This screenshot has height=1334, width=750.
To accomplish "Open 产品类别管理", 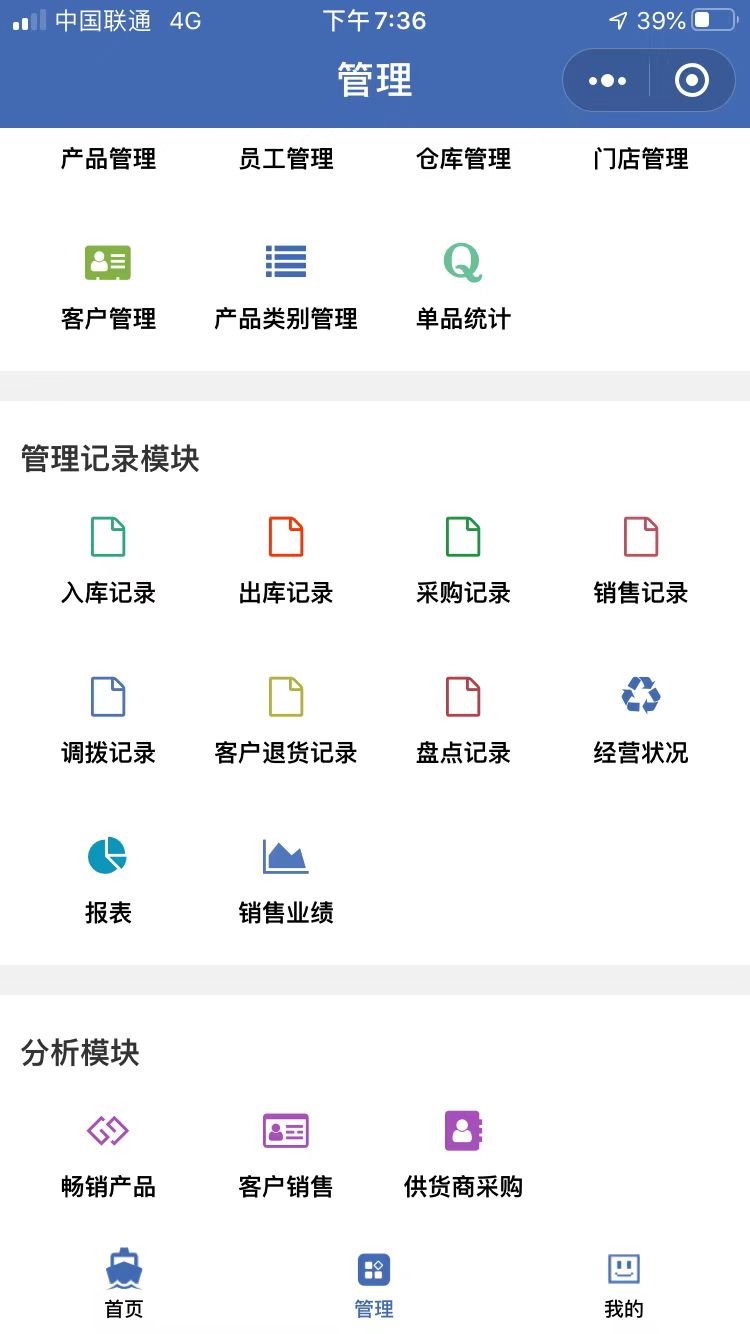I will (x=286, y=288).
